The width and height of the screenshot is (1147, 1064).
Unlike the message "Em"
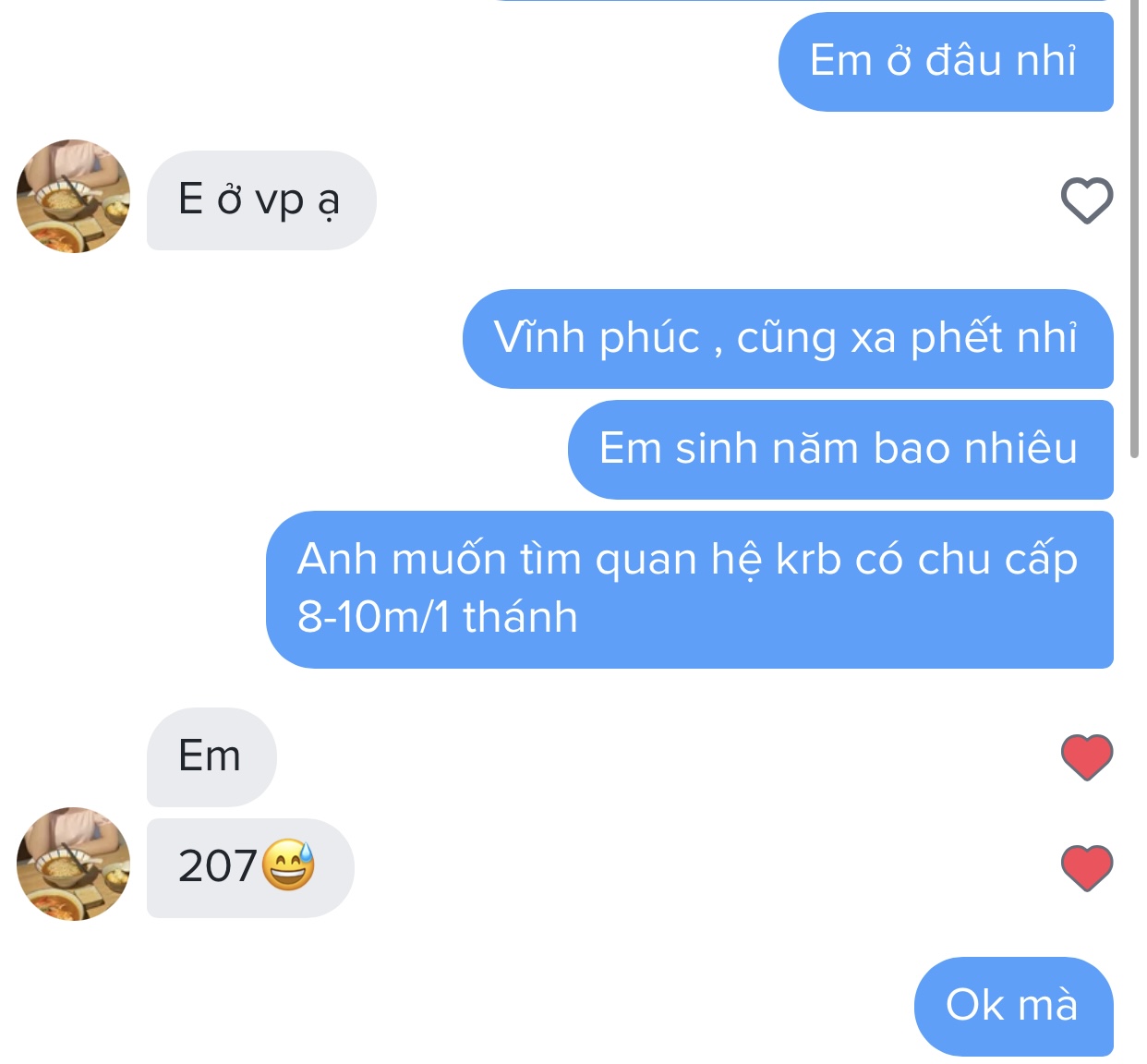pos(1086,756)
